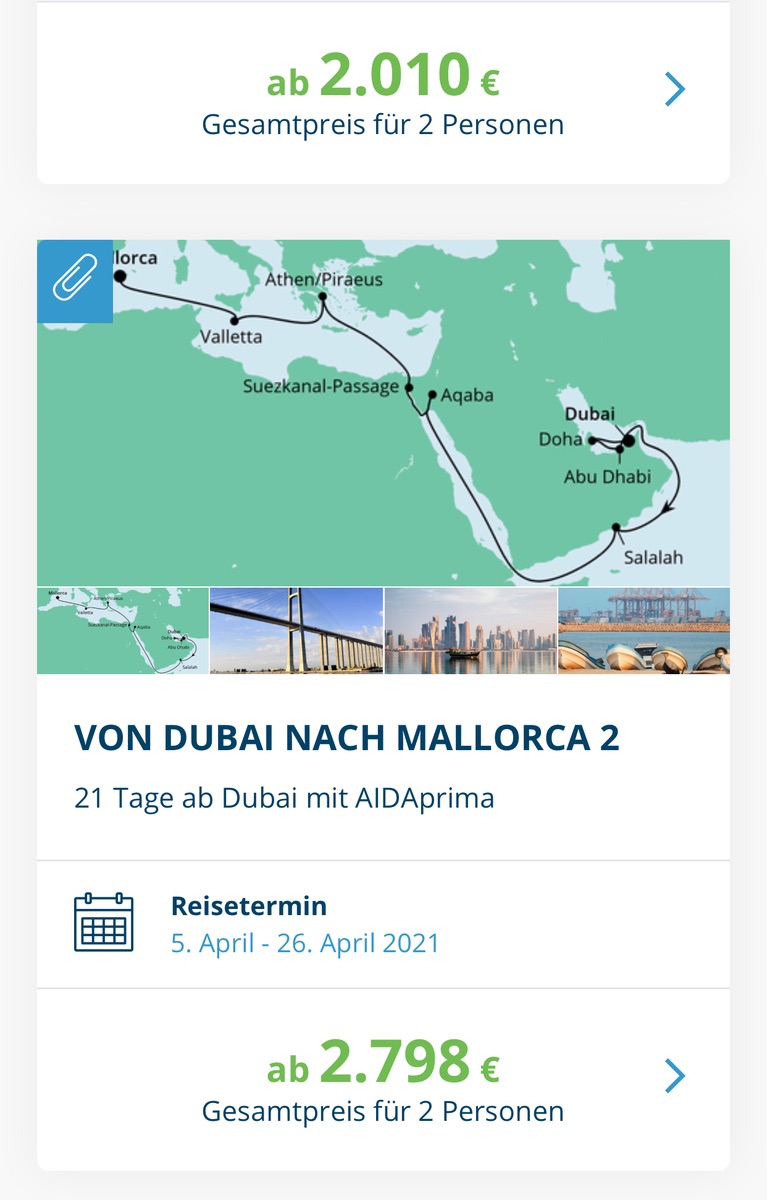767x1200 pixels.
Task: View the city skyline photo thumbnail
Action: 470,631
